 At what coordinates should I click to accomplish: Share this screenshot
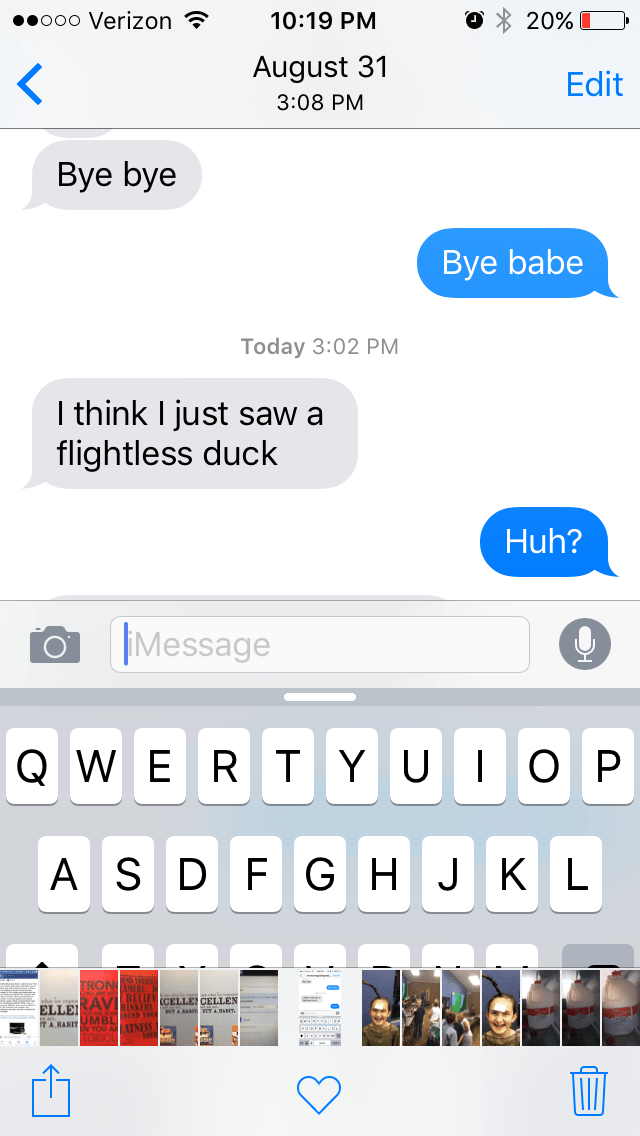click(51, 1090)
